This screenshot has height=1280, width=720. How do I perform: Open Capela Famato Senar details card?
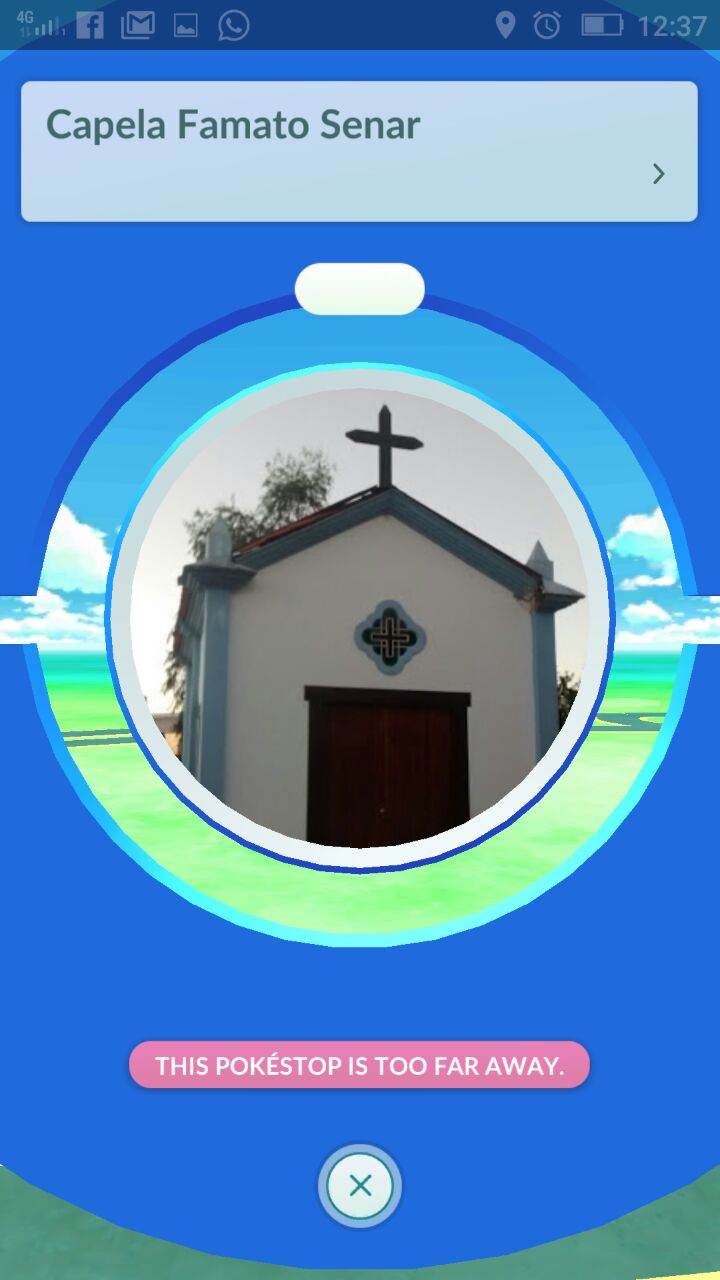(359, 151)
